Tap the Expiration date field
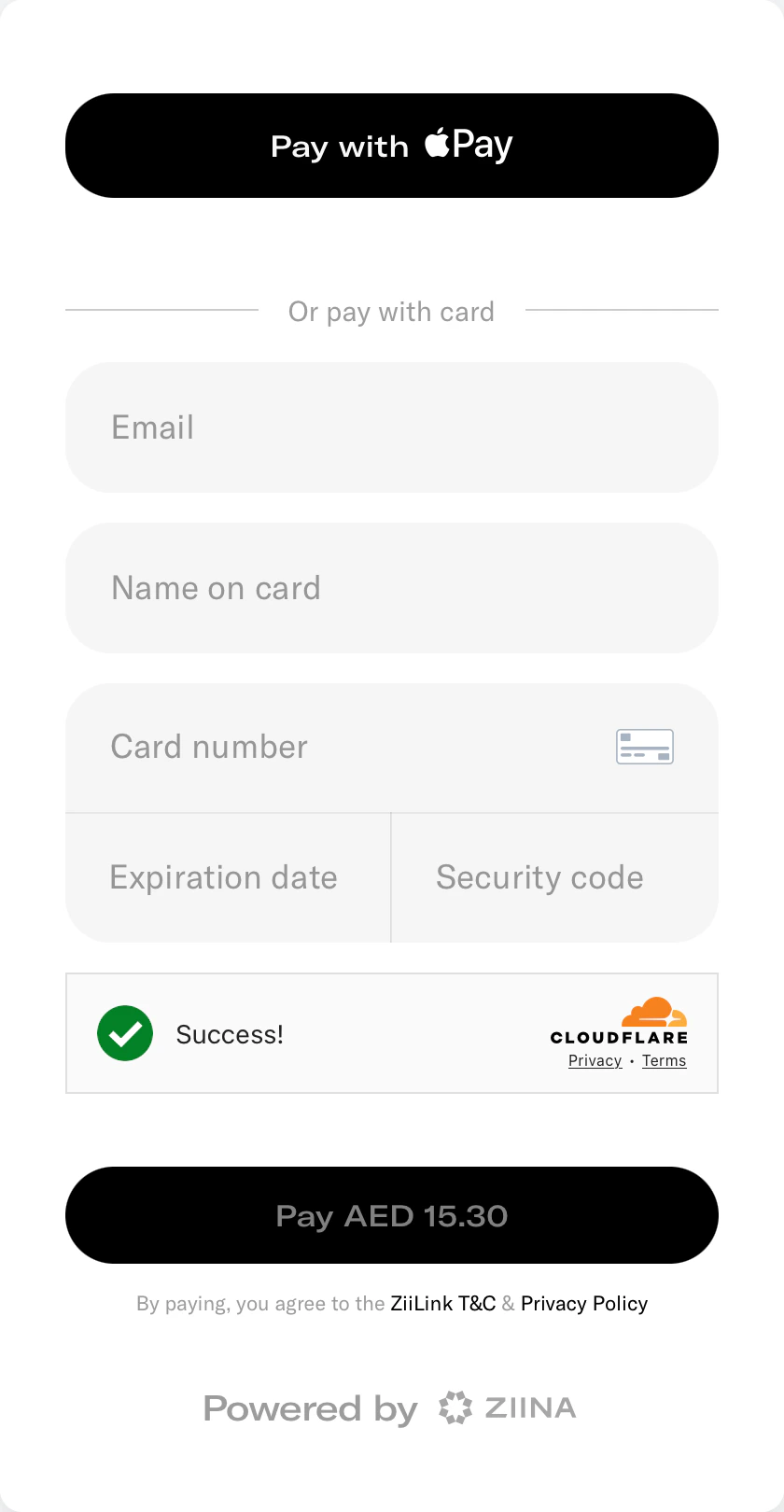Screen dimensions: 784x1512 [228, 877]
